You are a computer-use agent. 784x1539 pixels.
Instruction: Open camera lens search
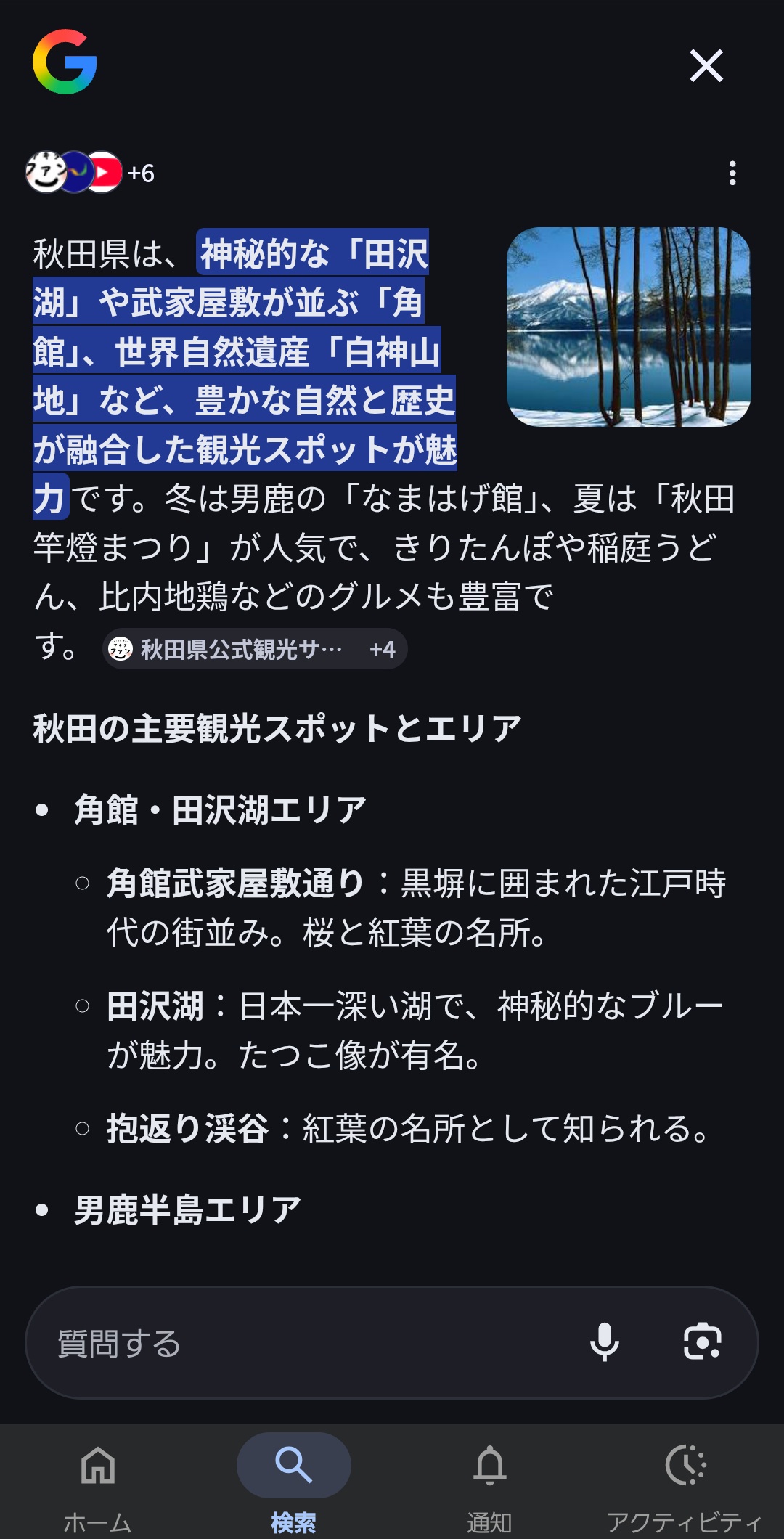(x=702, y=1342)
